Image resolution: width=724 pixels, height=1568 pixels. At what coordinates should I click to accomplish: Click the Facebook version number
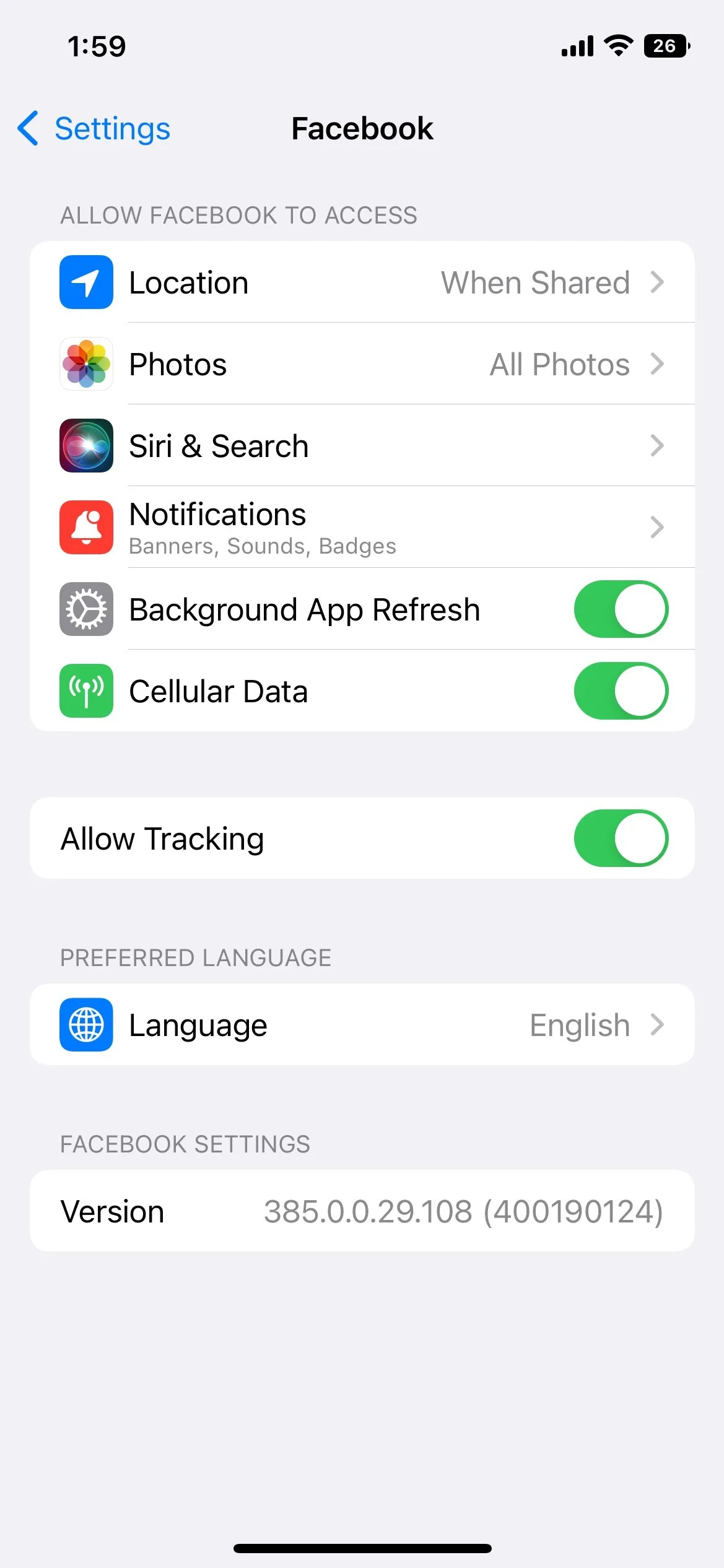[x=463, y=1211]
